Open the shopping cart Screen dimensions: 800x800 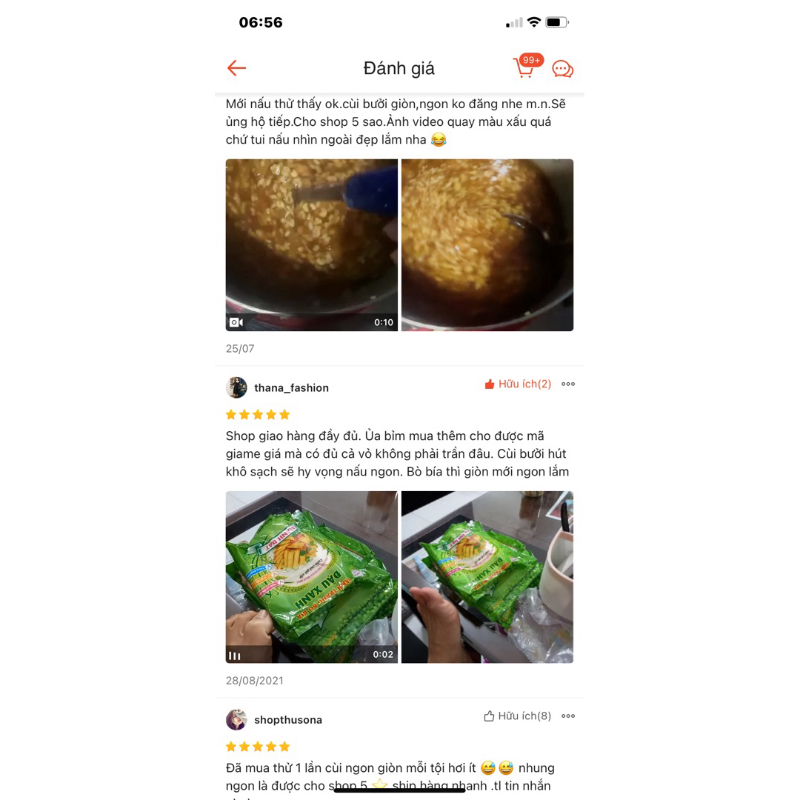pos(524,68)
